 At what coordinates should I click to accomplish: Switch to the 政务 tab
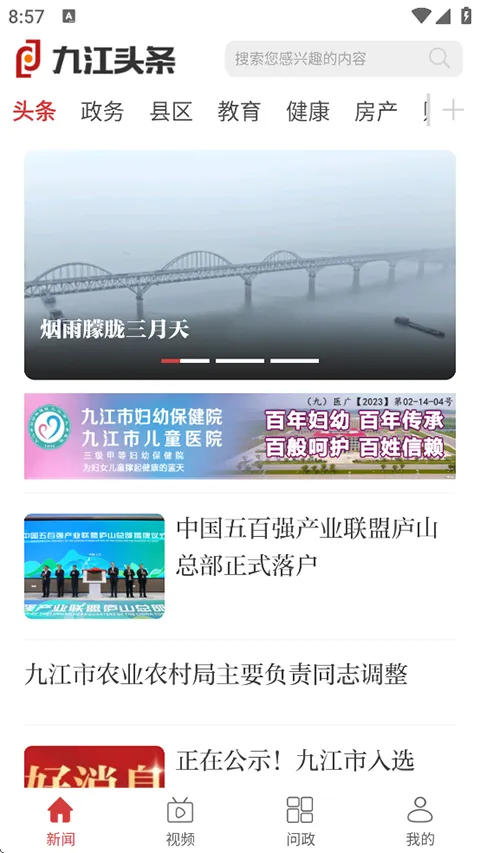(102, 111)
